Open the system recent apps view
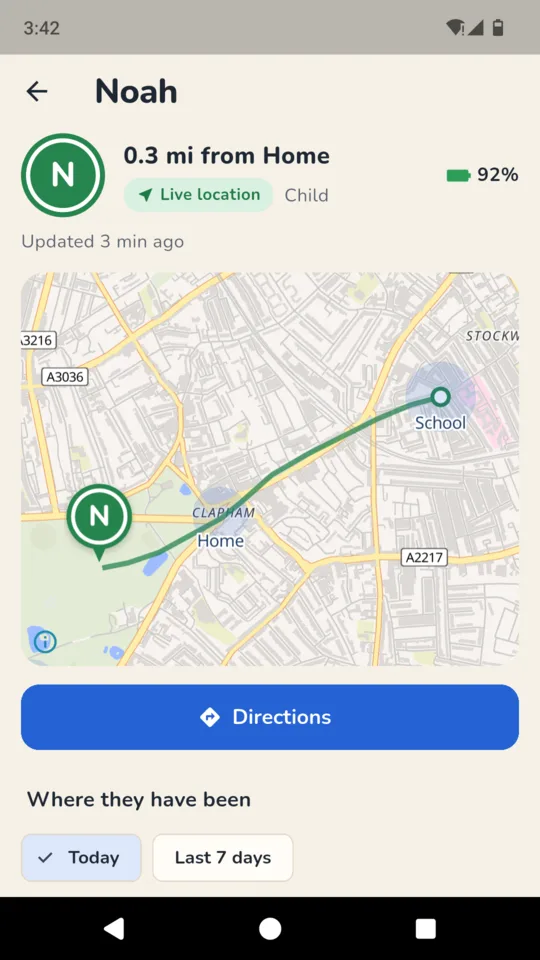The height and width of the screenshot is (960, 540). pos(426,928)
